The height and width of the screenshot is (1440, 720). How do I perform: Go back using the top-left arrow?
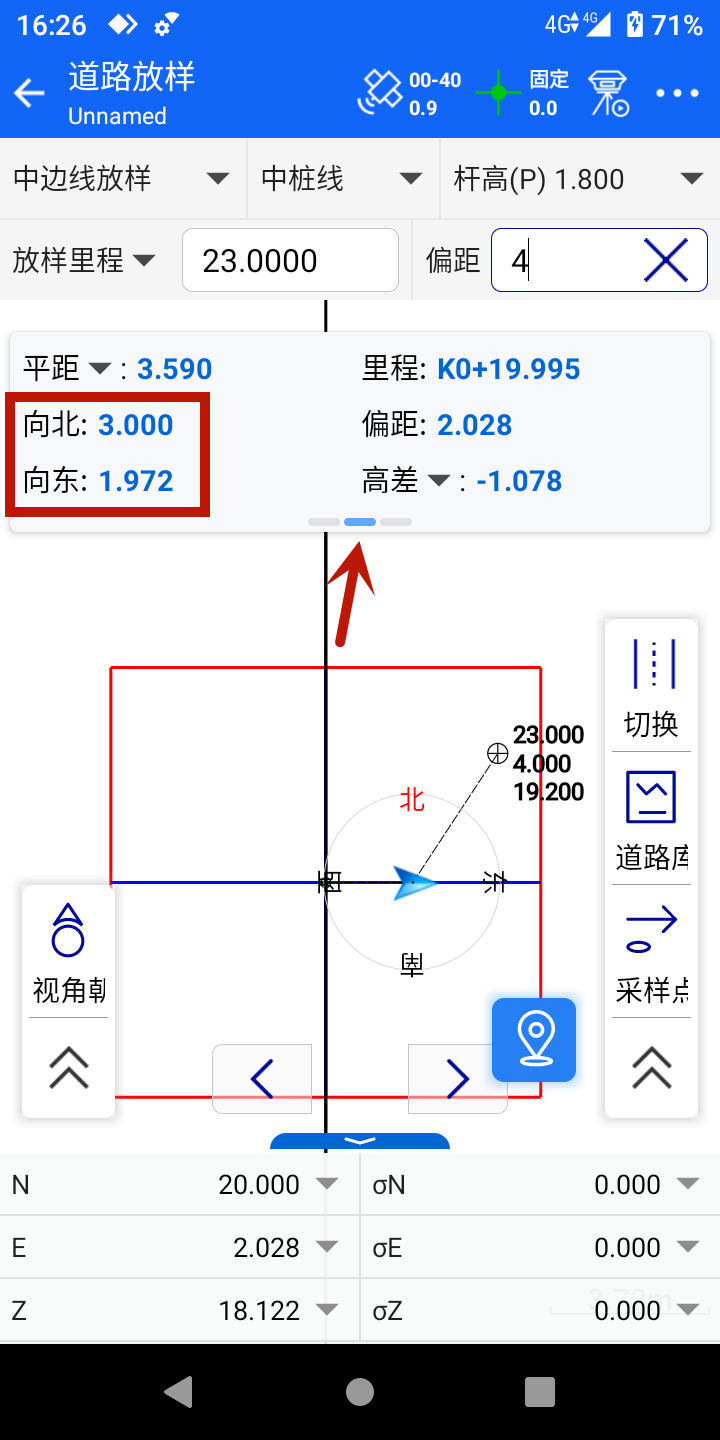click(30, 94)
